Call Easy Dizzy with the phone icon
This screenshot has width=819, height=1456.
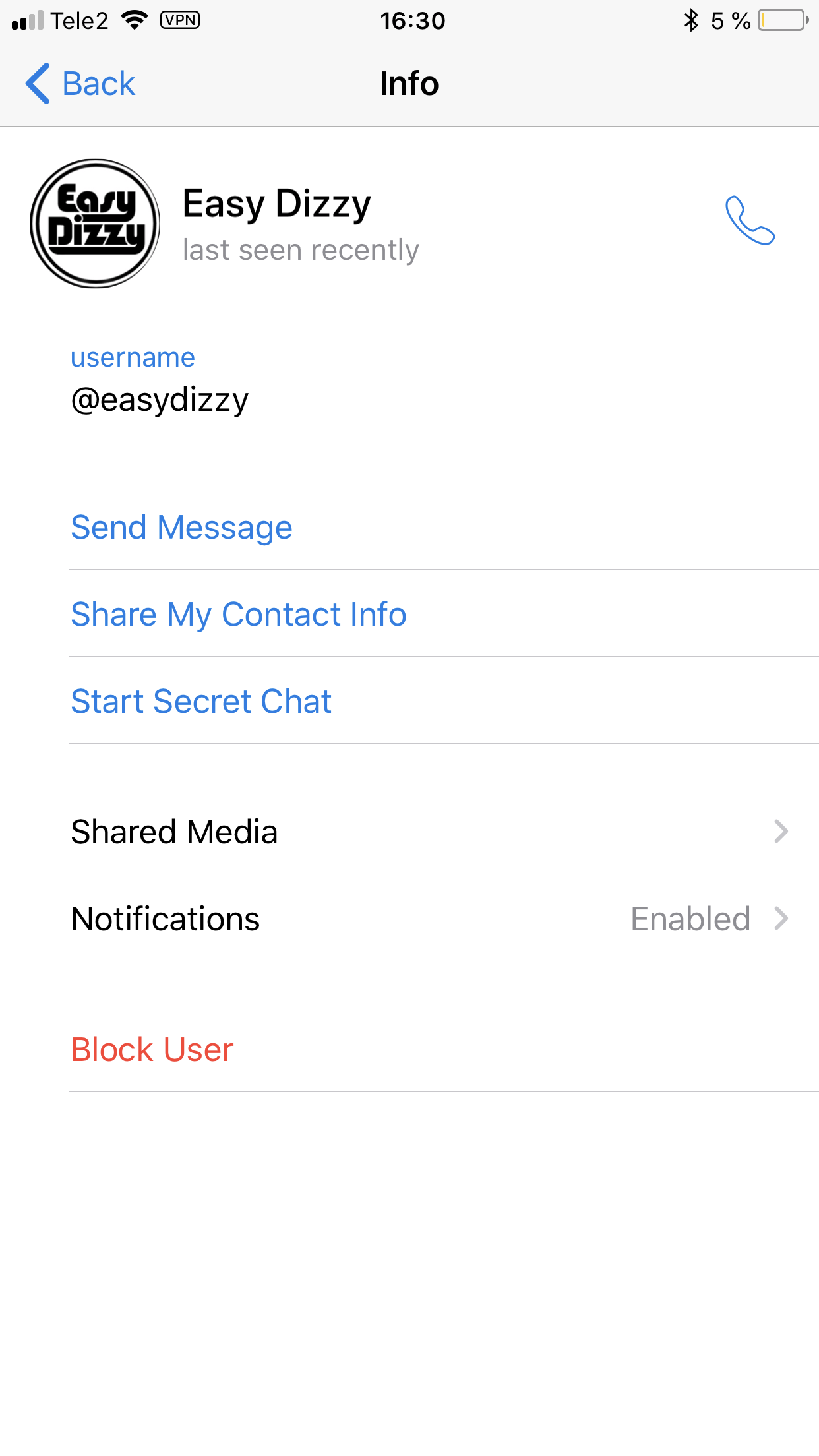750,220
